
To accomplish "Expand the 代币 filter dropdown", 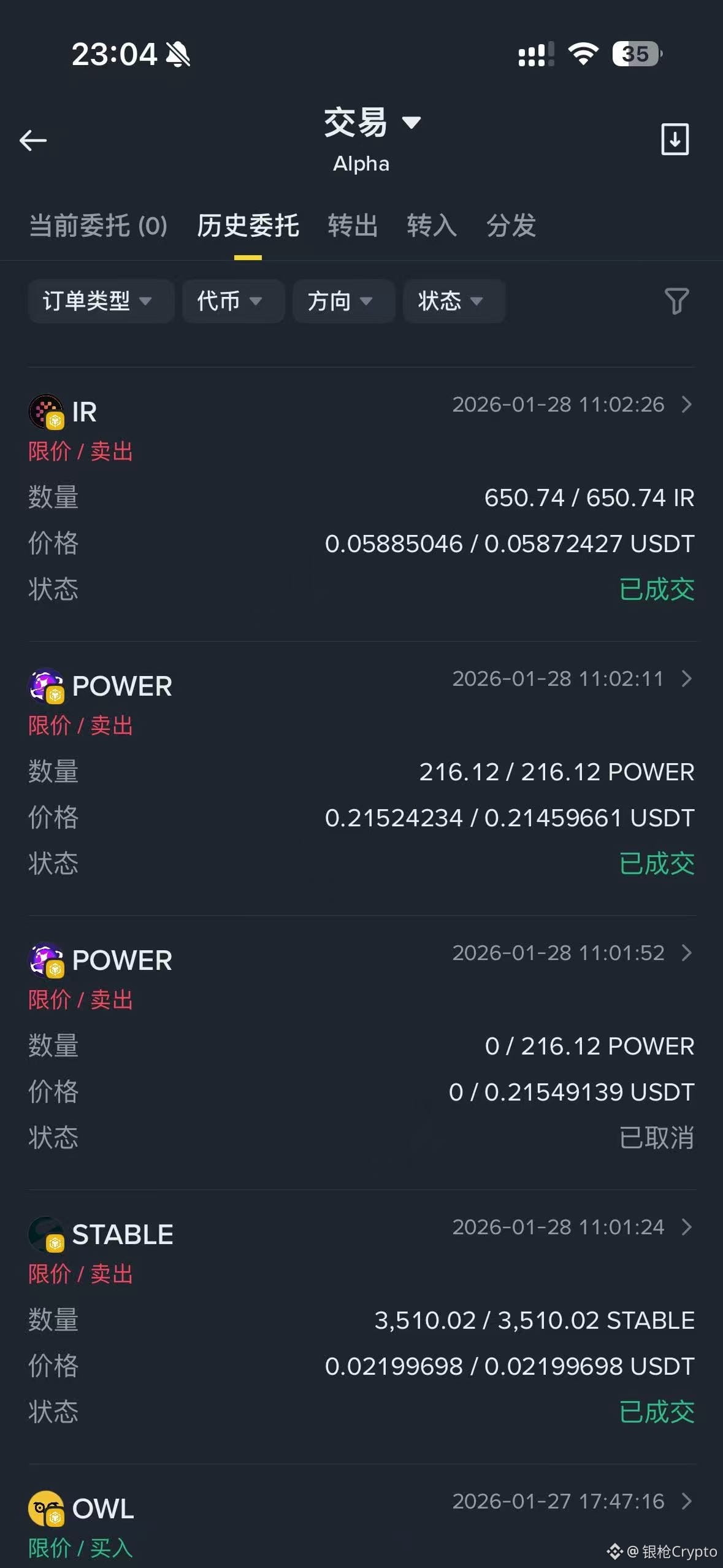I will tap(233, 301).
